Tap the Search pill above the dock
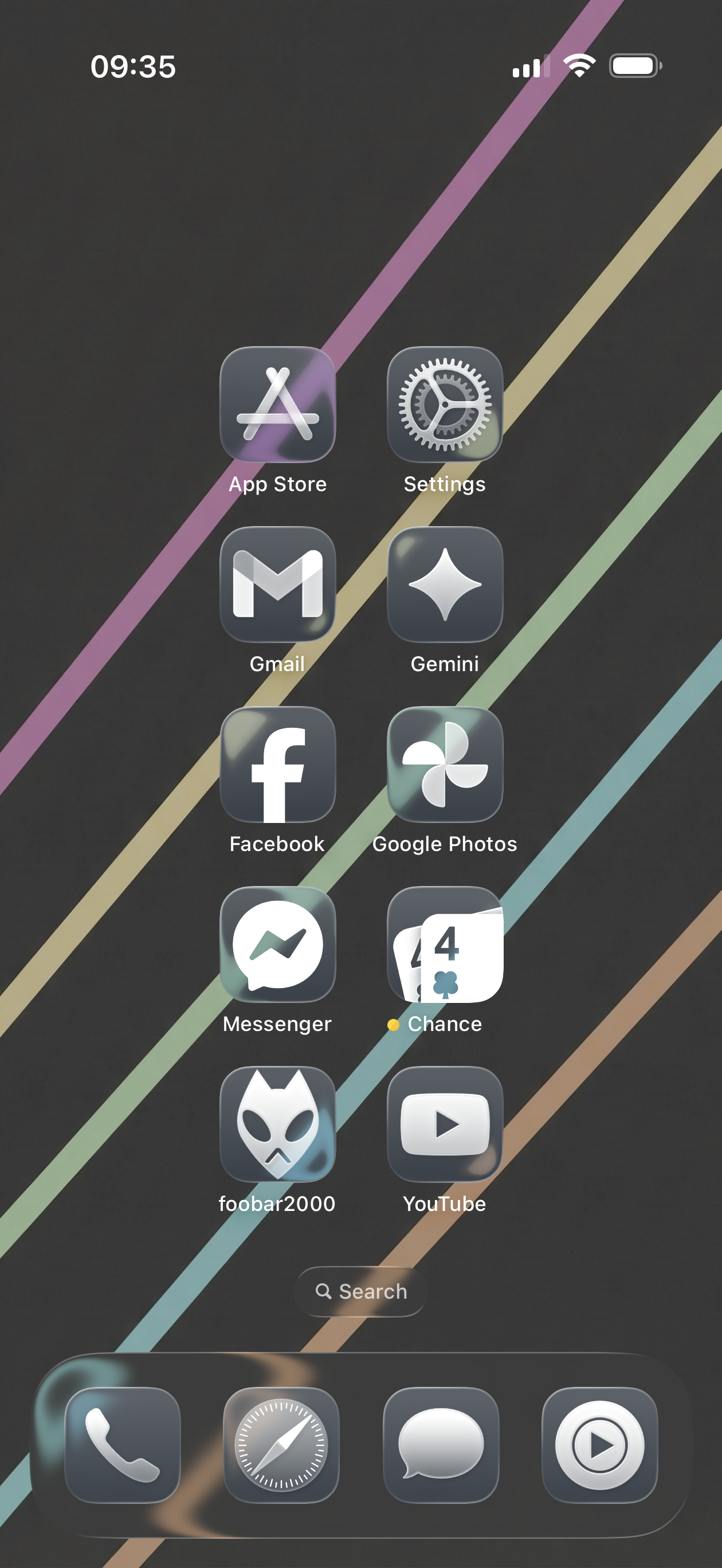 [x=361, y=1291]
